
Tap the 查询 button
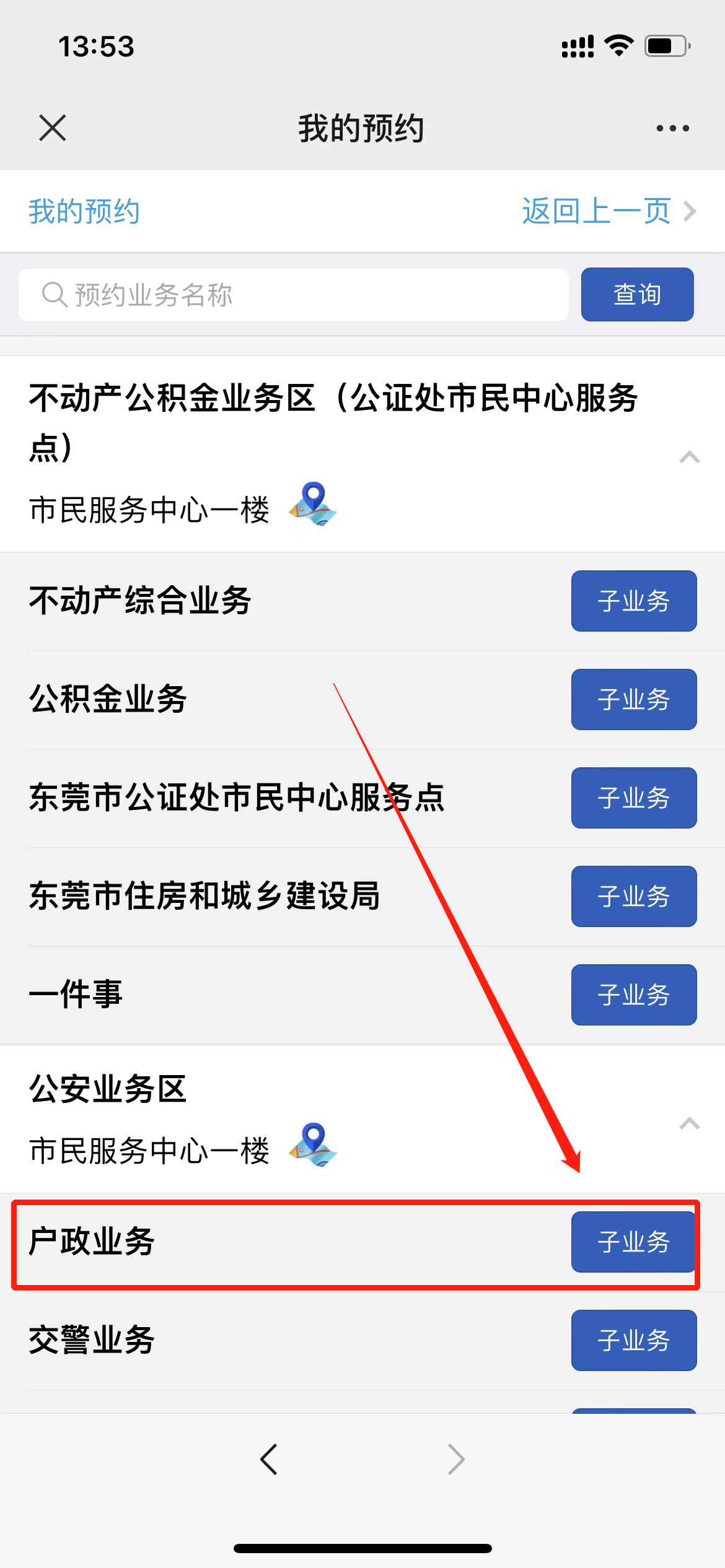pos(636,295)
